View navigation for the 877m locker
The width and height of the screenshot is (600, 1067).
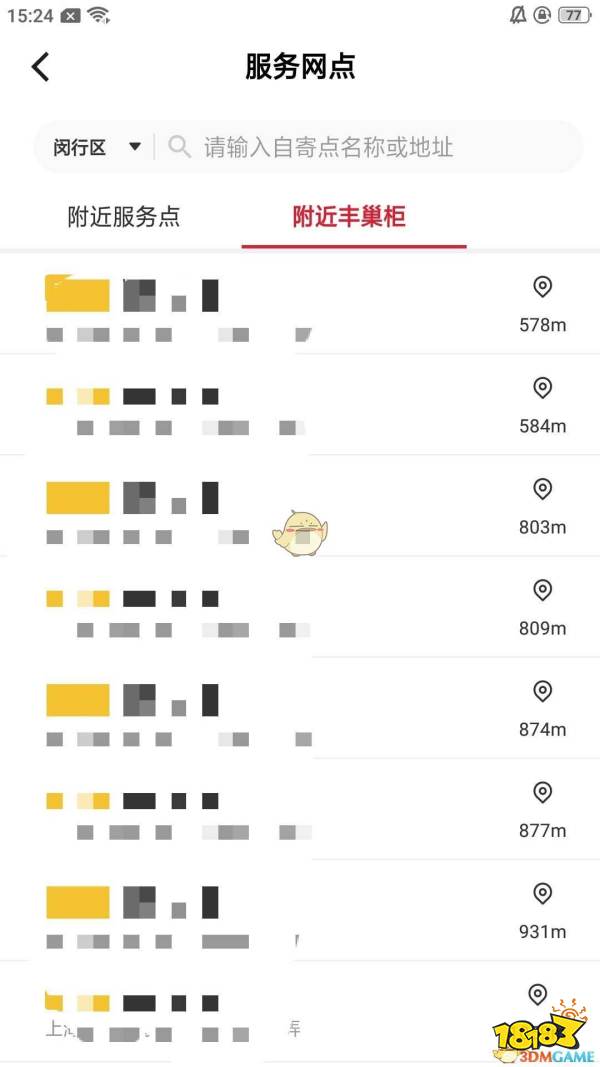click(x=542, y=793)
